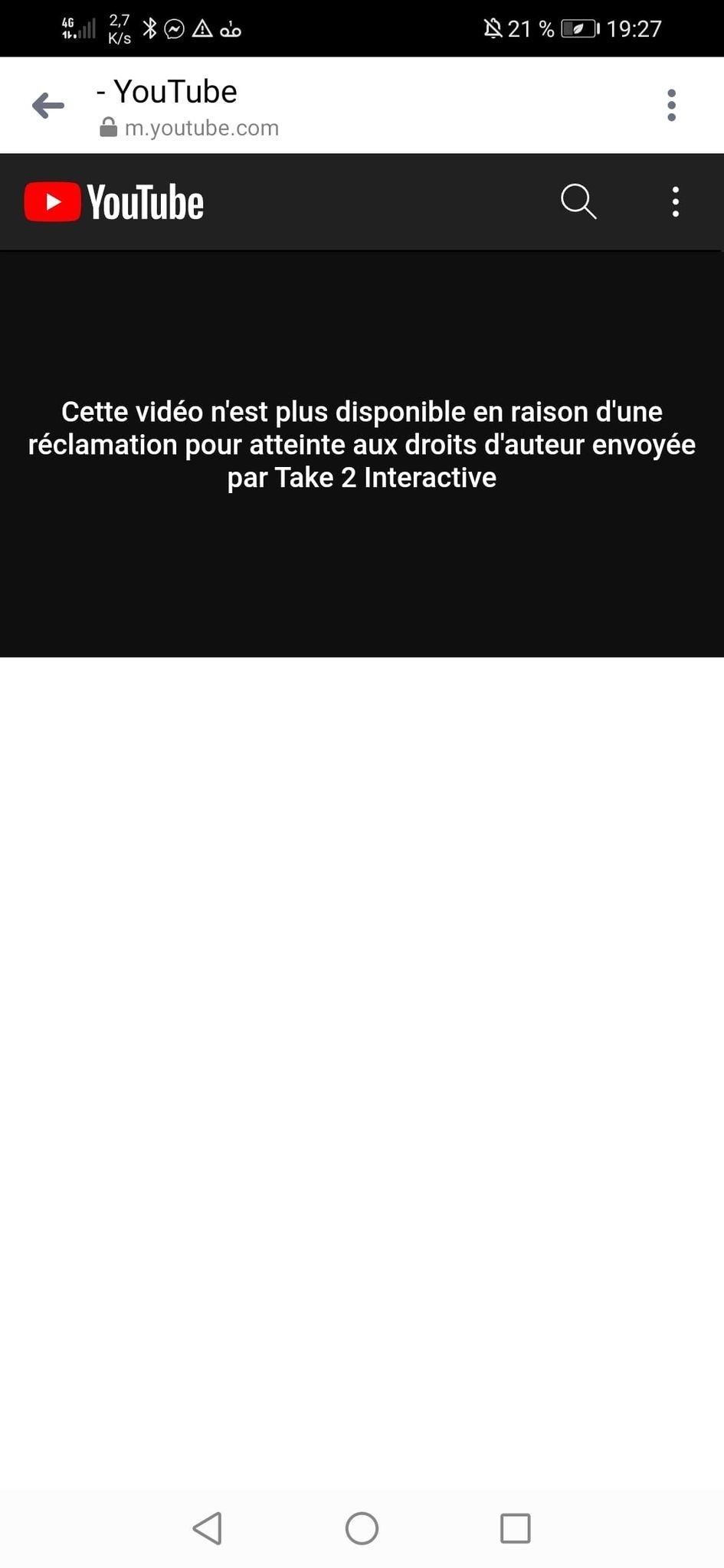The height and width of the screenshot is (1568, 724).
Task: Go to the YouTube home logo
Action: [114, 202]
